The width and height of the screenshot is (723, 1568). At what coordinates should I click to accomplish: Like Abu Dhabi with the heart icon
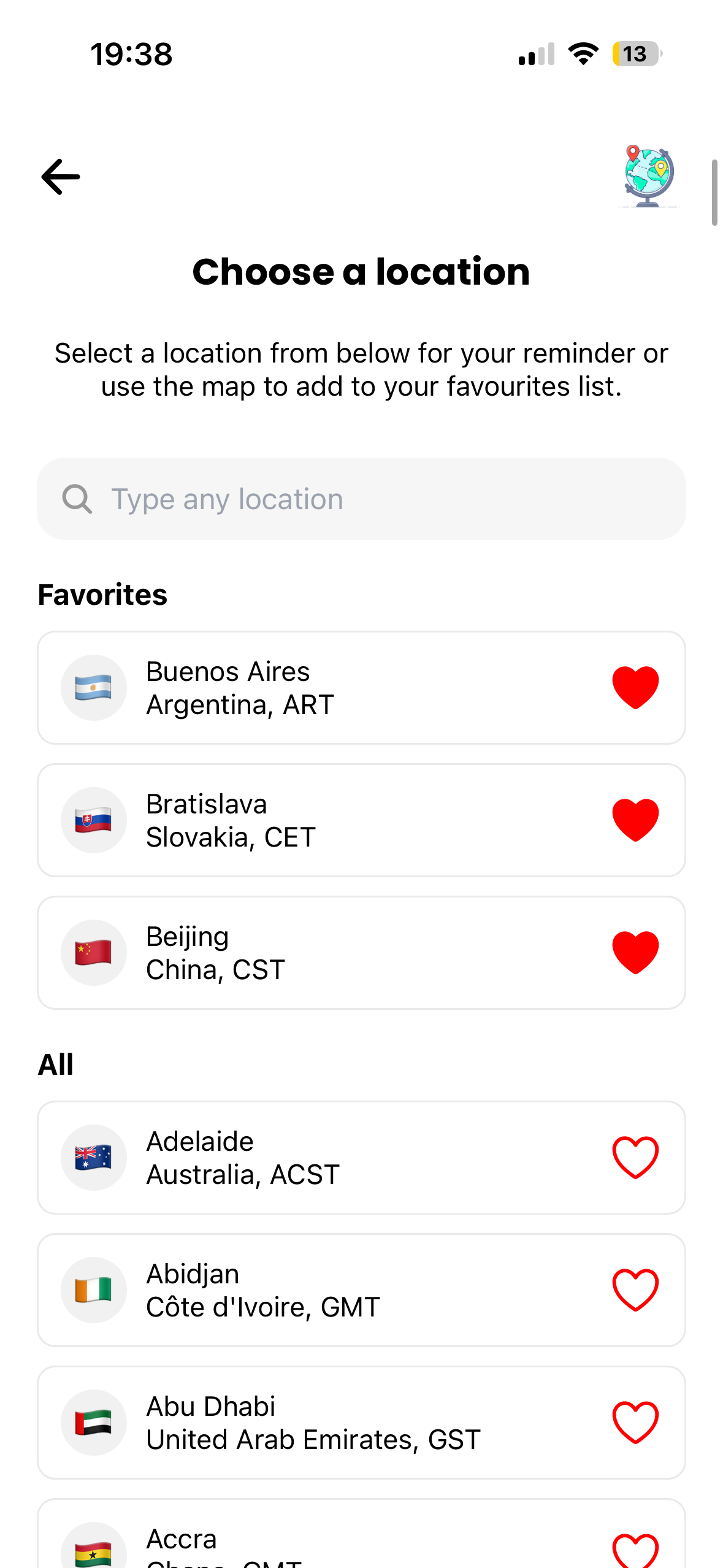tap(635, 1423)
